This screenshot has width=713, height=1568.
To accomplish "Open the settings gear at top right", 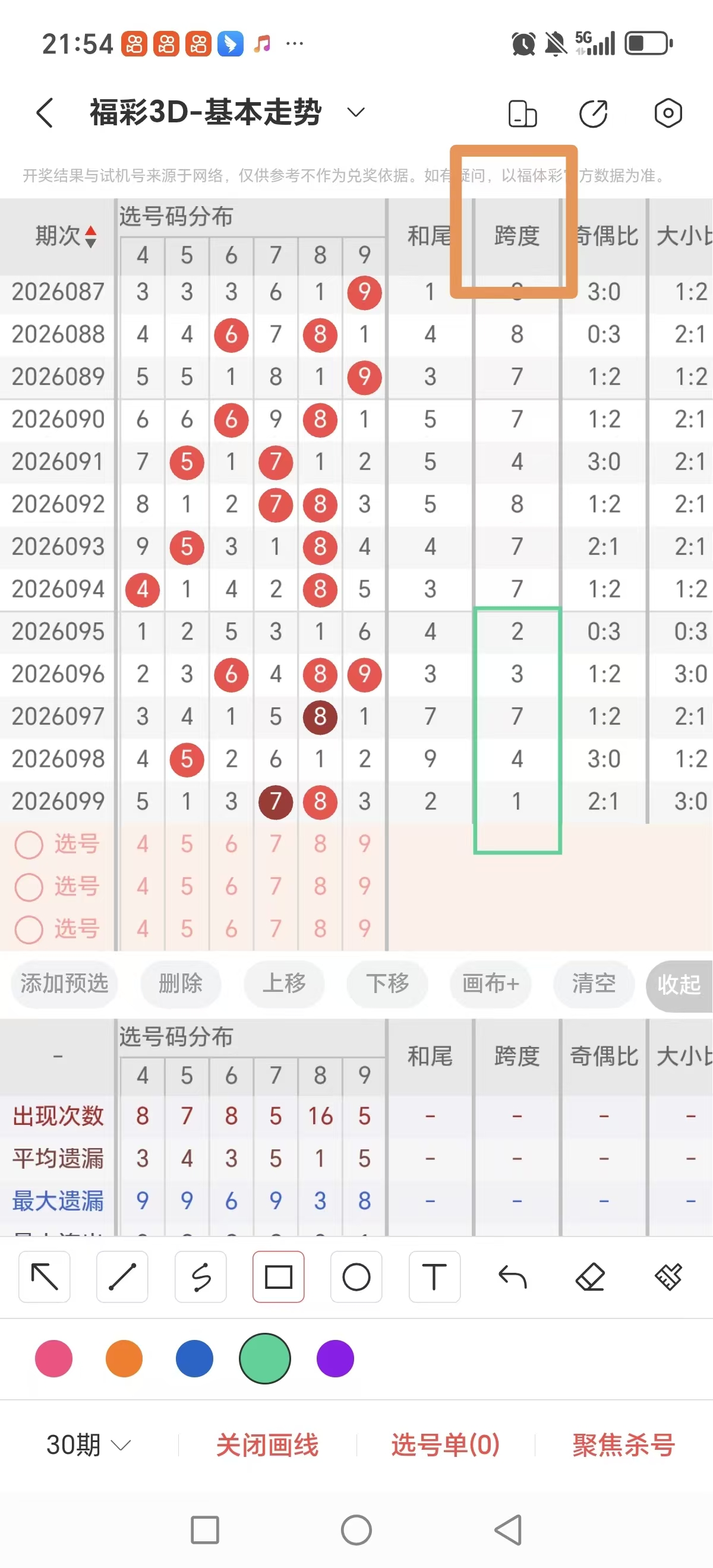I will (x=668, y=113).
